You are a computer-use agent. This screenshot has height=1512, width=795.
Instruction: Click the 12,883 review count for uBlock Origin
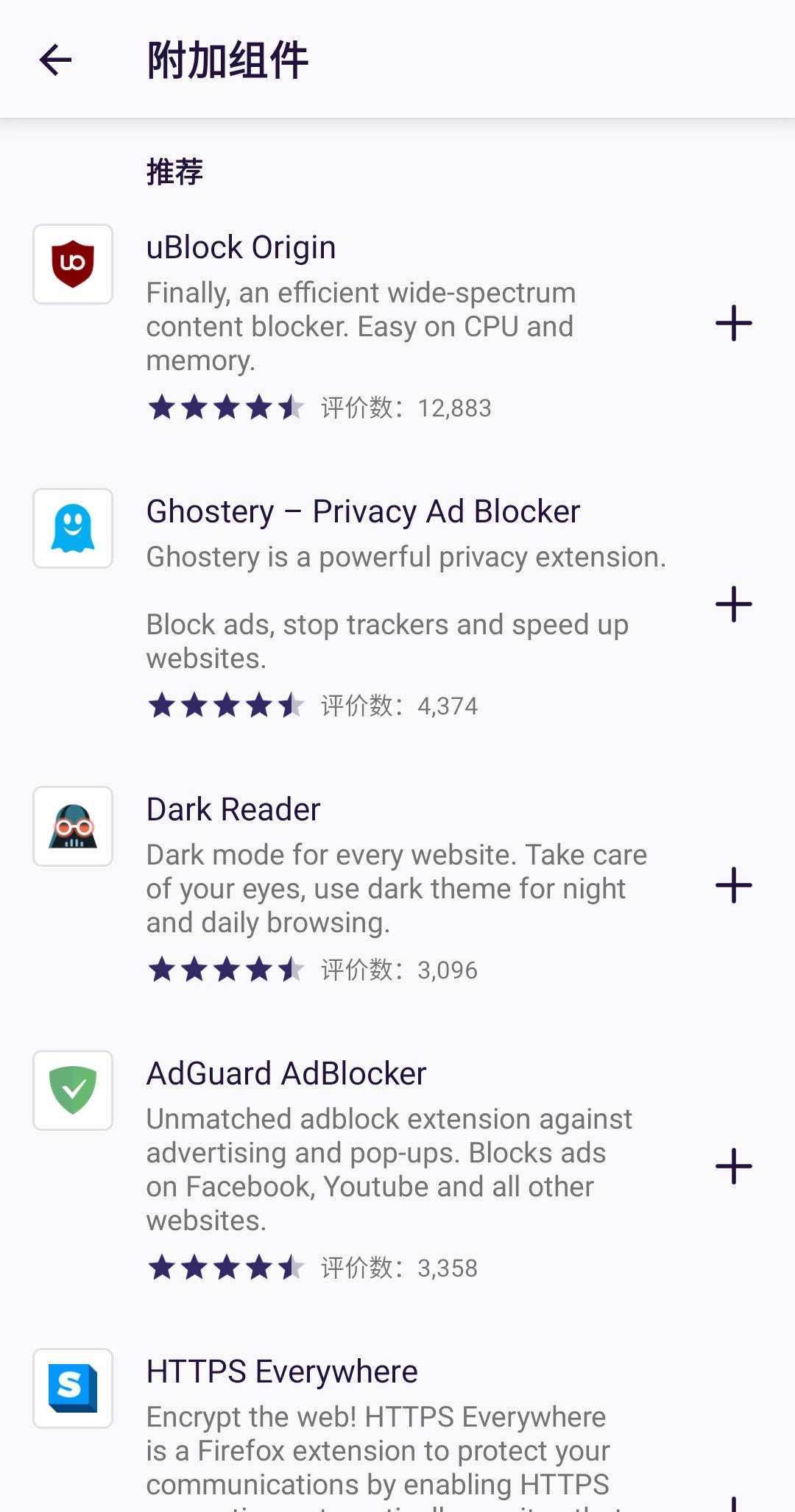point(454,408)
